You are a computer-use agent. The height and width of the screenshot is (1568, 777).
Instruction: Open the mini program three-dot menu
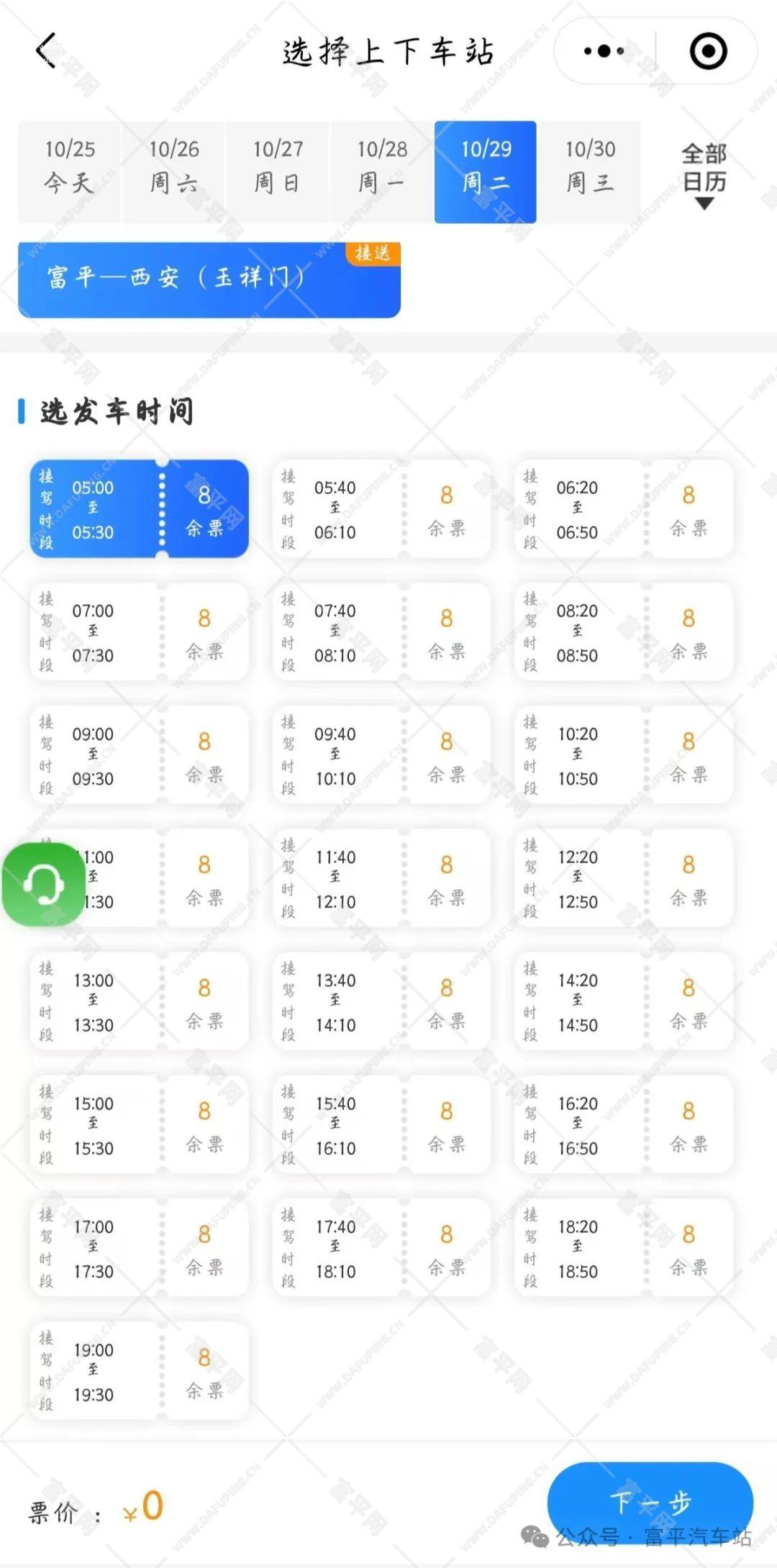click(x=604, y=51)
